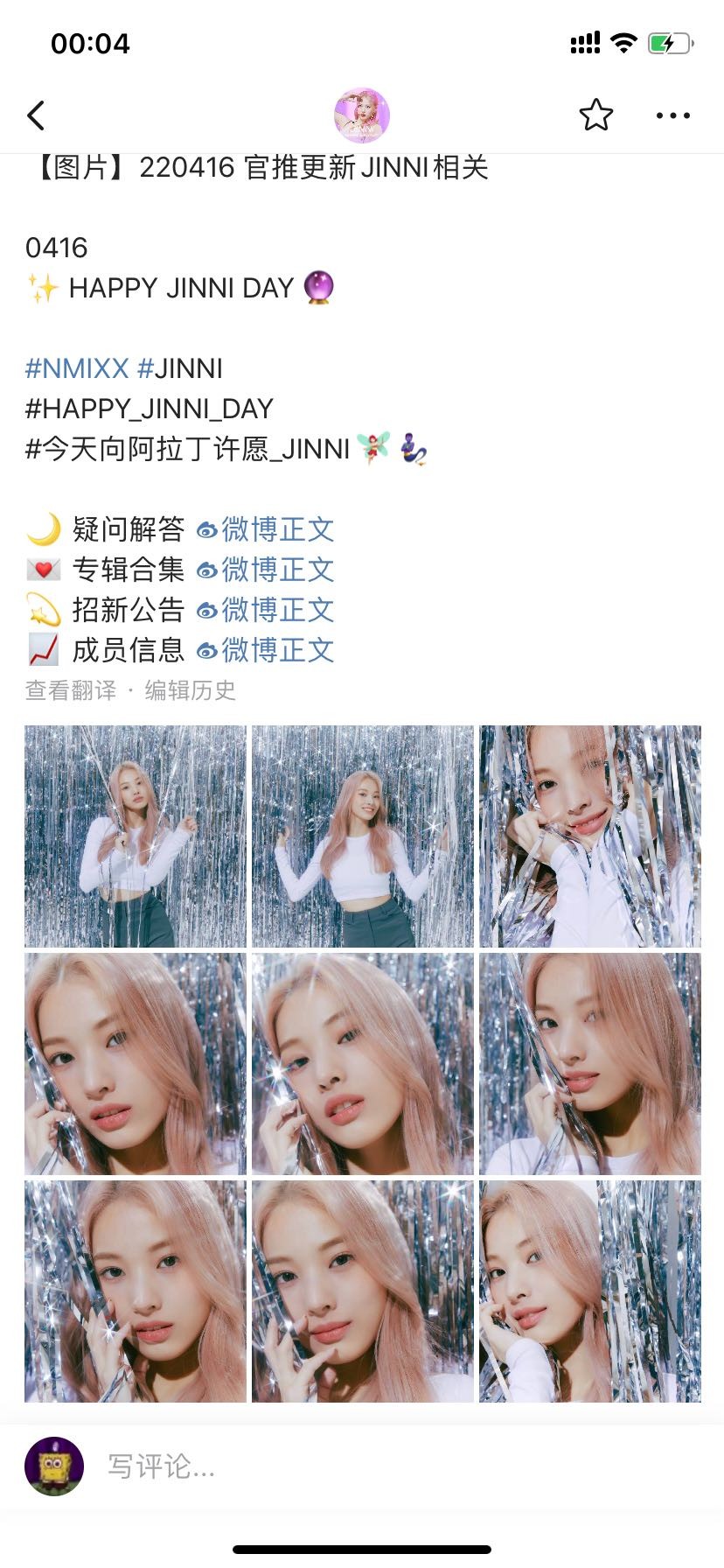Open the poster's profile avatar at top
The image size is (724, 1568).
coord(361,115)
